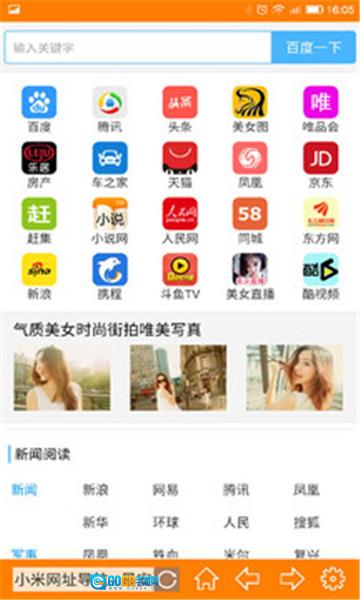Open the 环球 news link
This screenshot has height=600, width=360.
click(166, 522)
